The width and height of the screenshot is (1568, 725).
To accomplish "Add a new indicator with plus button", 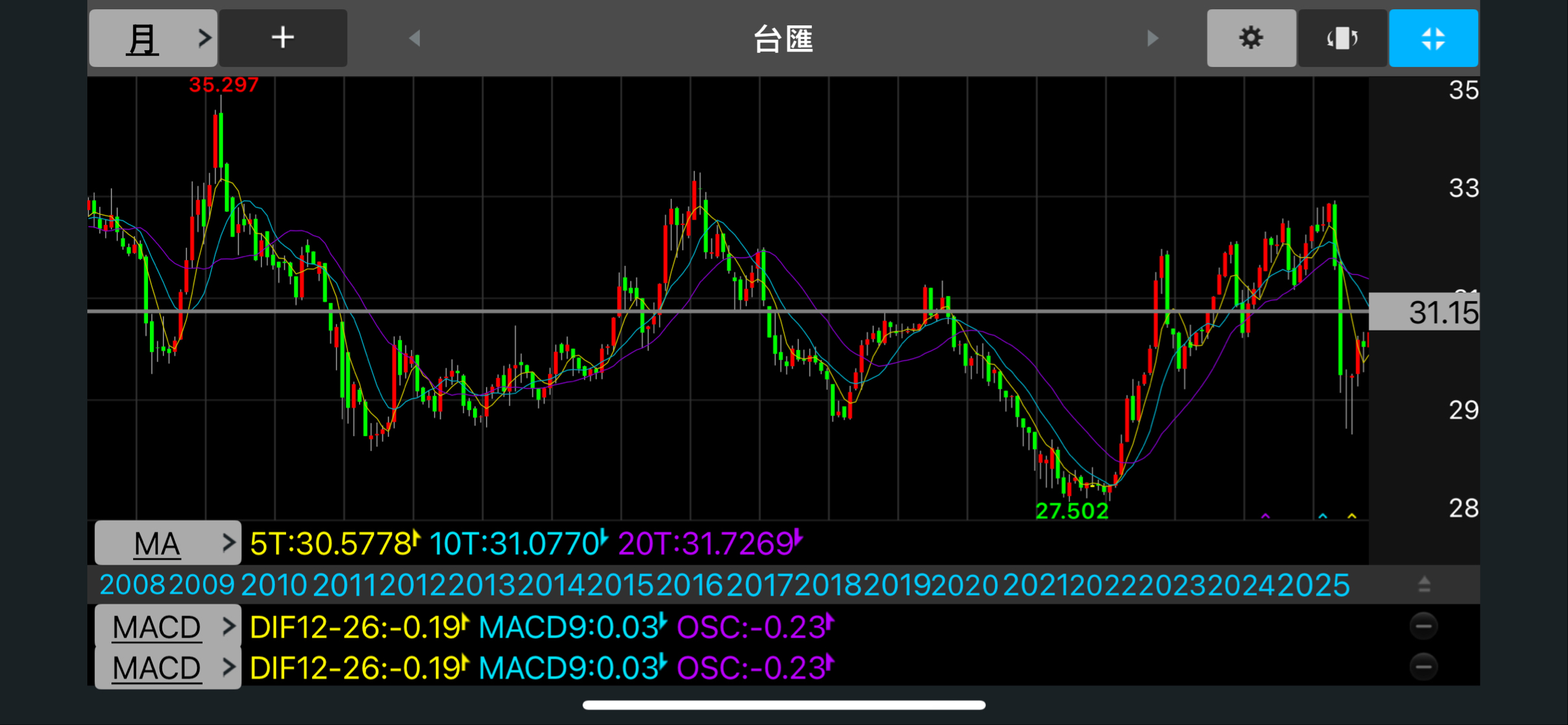I will coord(283,38).
